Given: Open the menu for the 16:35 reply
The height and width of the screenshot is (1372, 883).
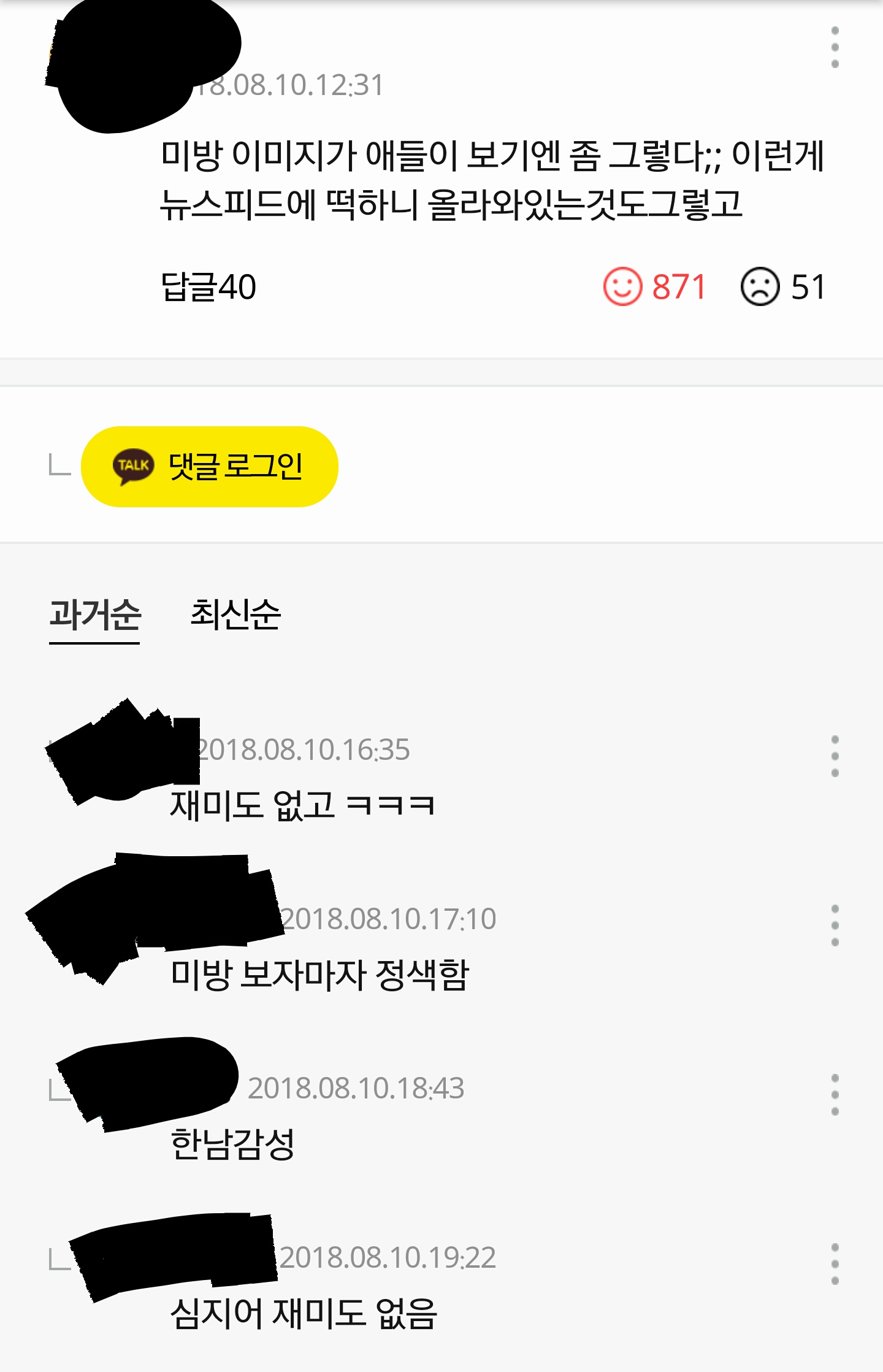Looking at the screenshot, I should click(x=835, y=756).
